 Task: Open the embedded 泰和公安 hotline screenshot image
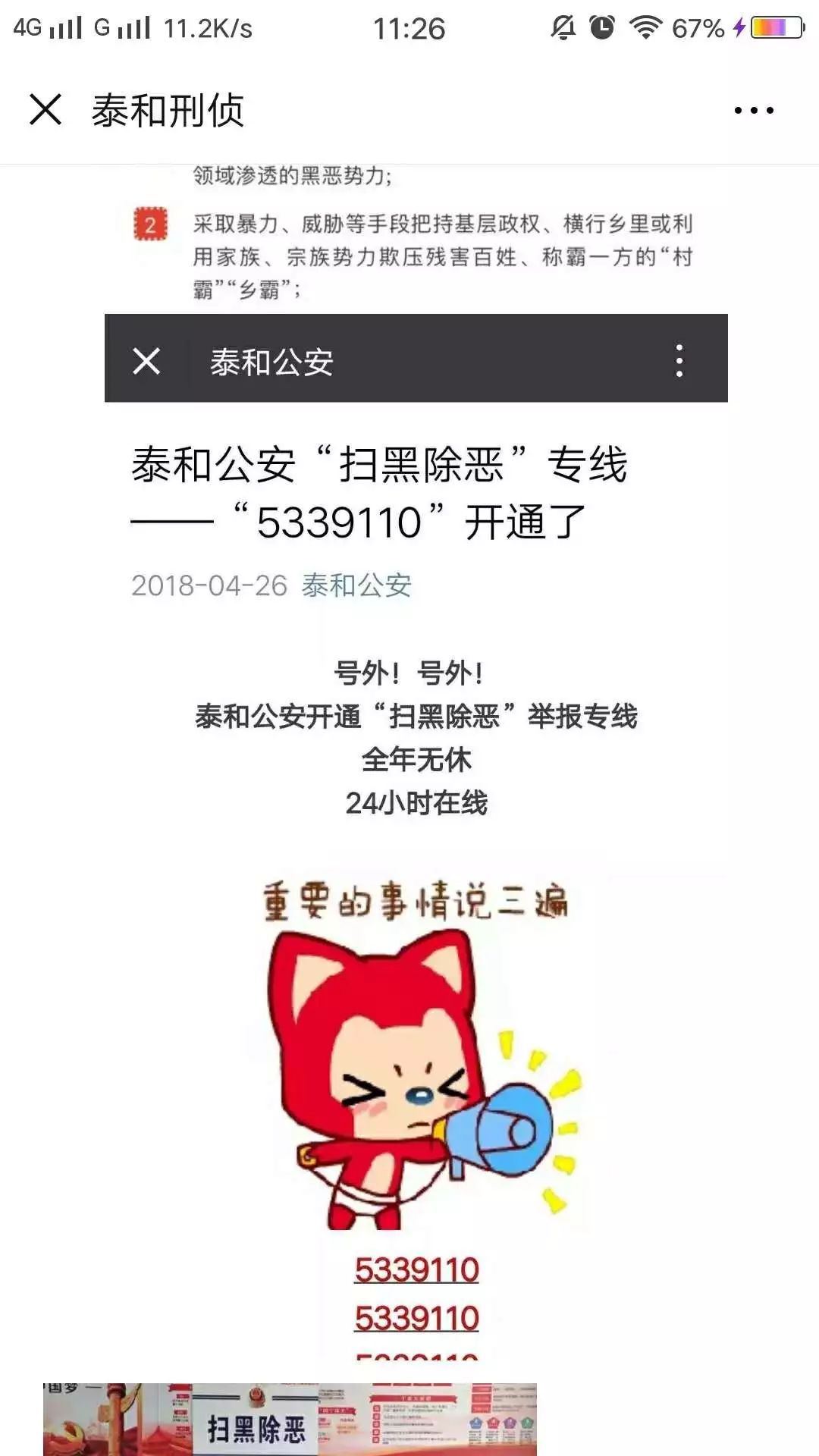pyautogui.click(x=416, y=834)
